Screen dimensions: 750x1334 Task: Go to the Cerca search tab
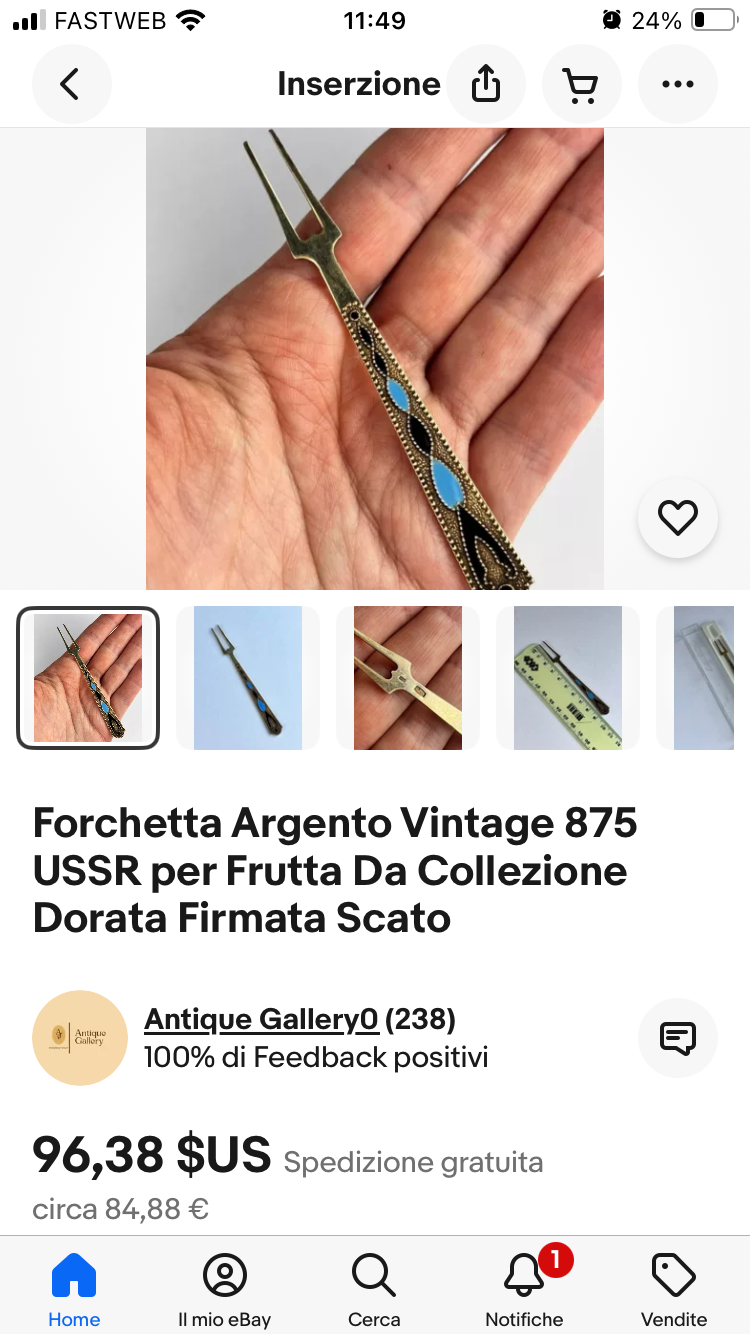[374, 1290]
